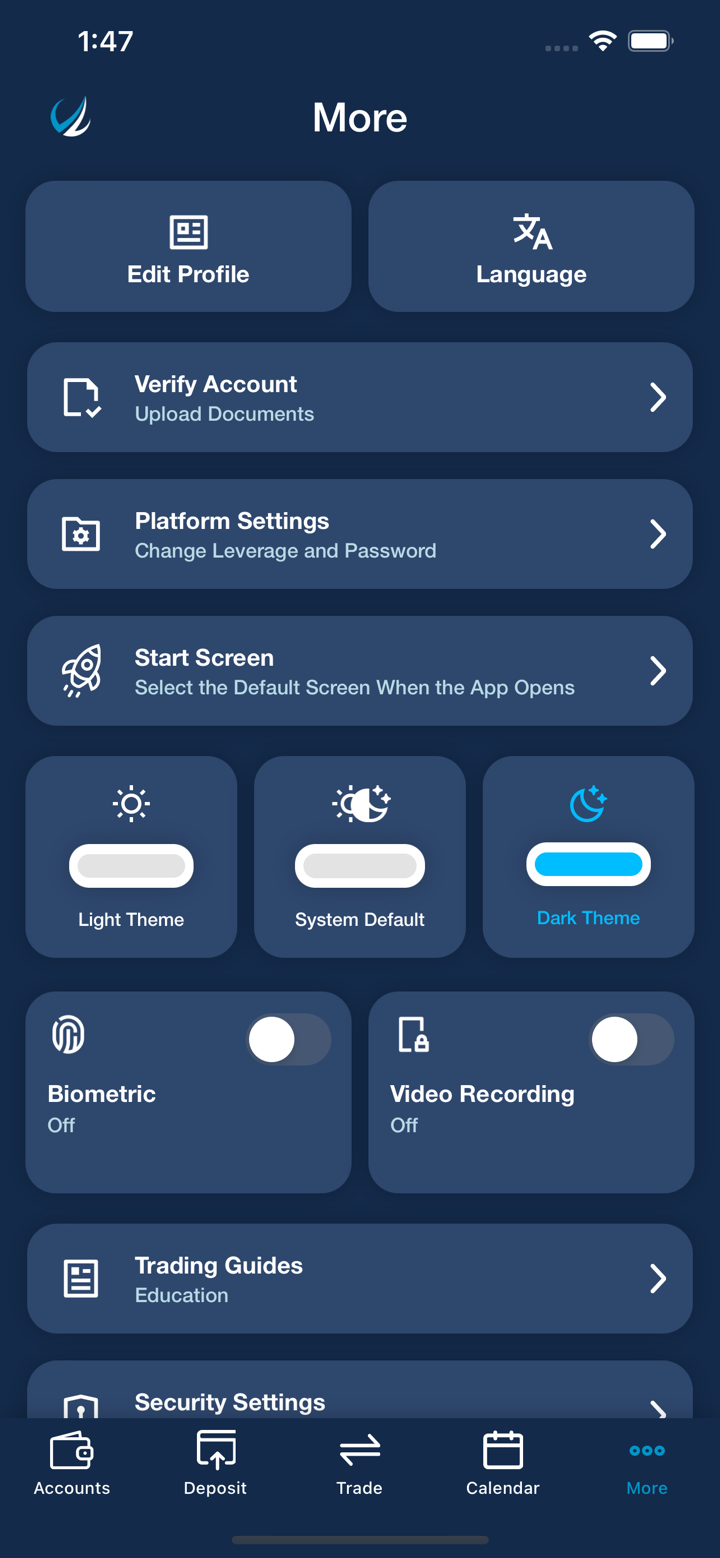
Task: Expand Verify Account with its chevron
Action: coord(658,396)
